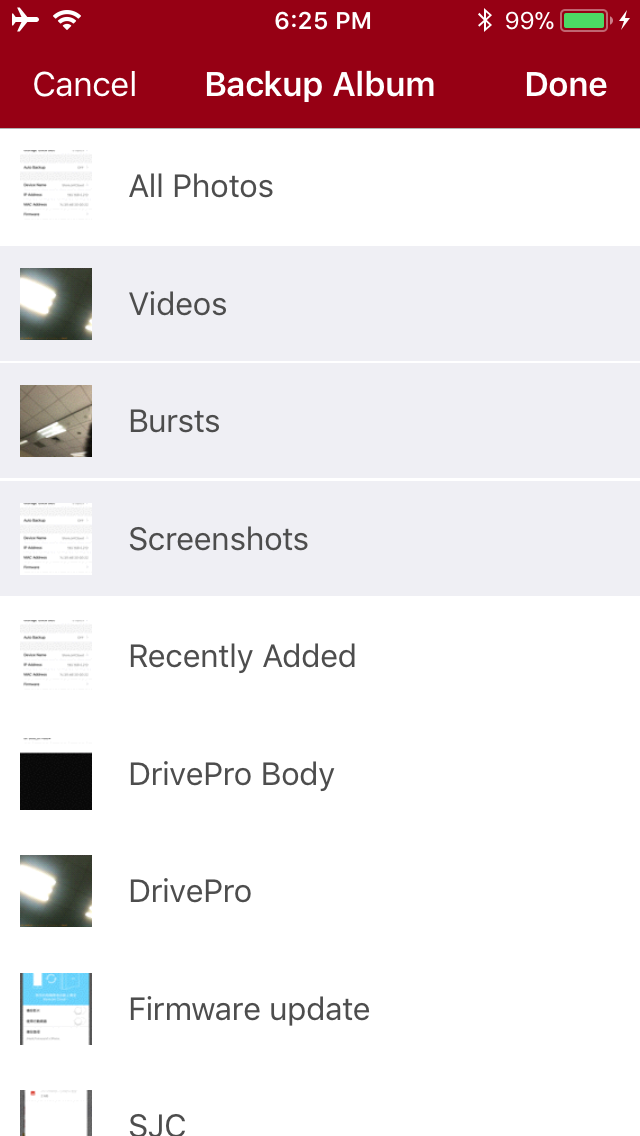This screenshot has height=1136, width=640.
Task: Deselect the Videos album
Action: (320, 304)
